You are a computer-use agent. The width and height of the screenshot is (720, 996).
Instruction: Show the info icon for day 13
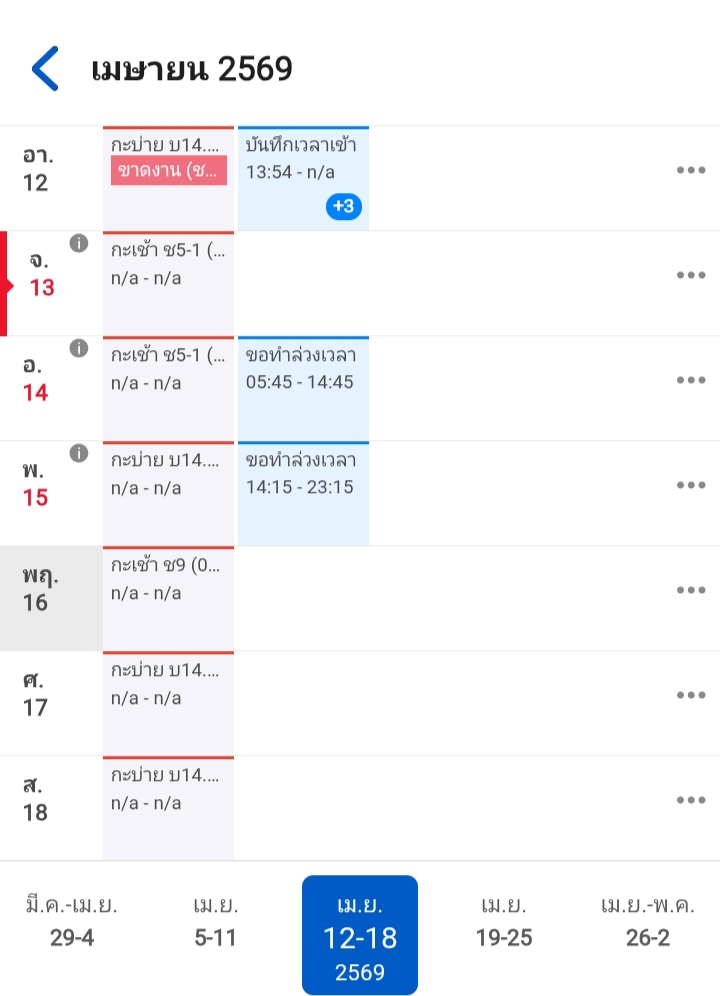click(x=79, y=243)
